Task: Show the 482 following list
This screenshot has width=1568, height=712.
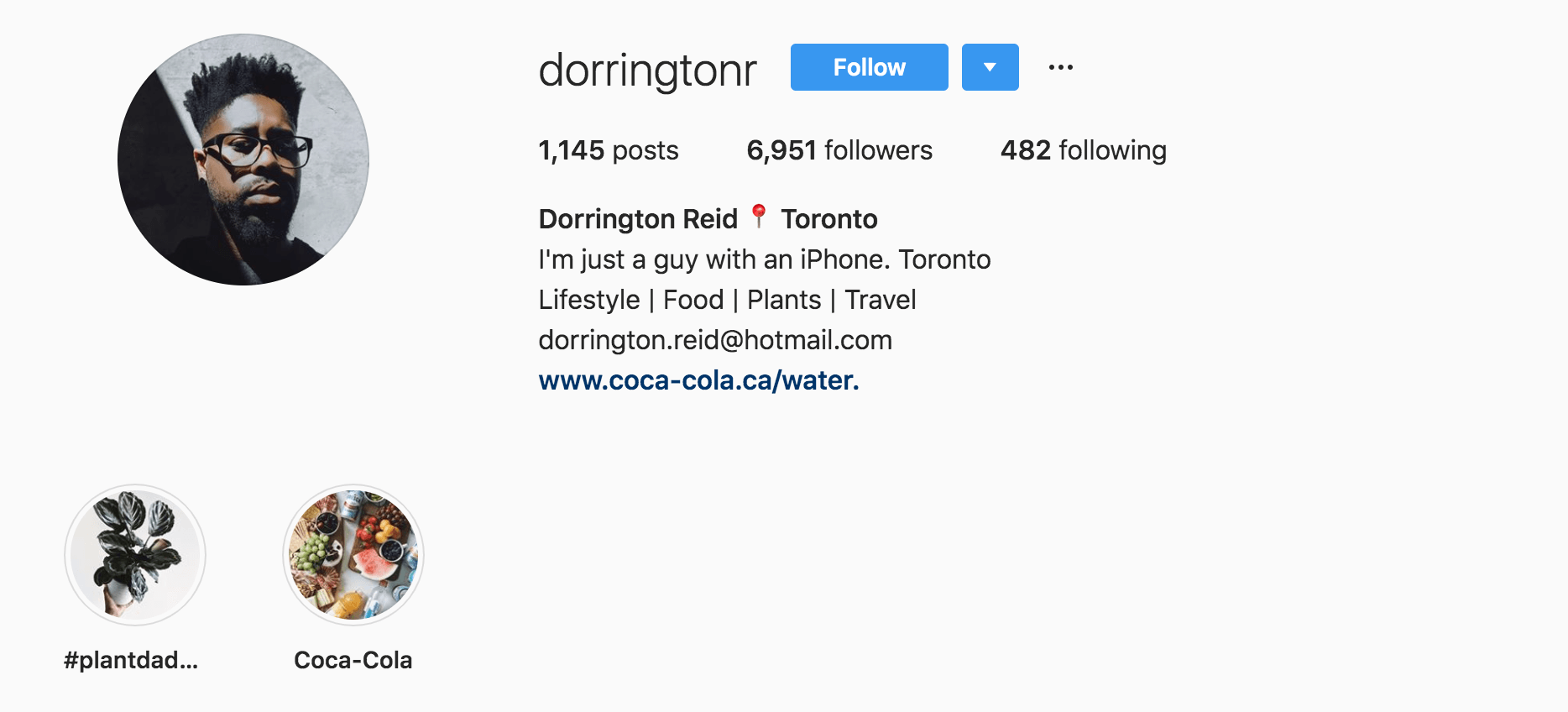Action: 1083,150
